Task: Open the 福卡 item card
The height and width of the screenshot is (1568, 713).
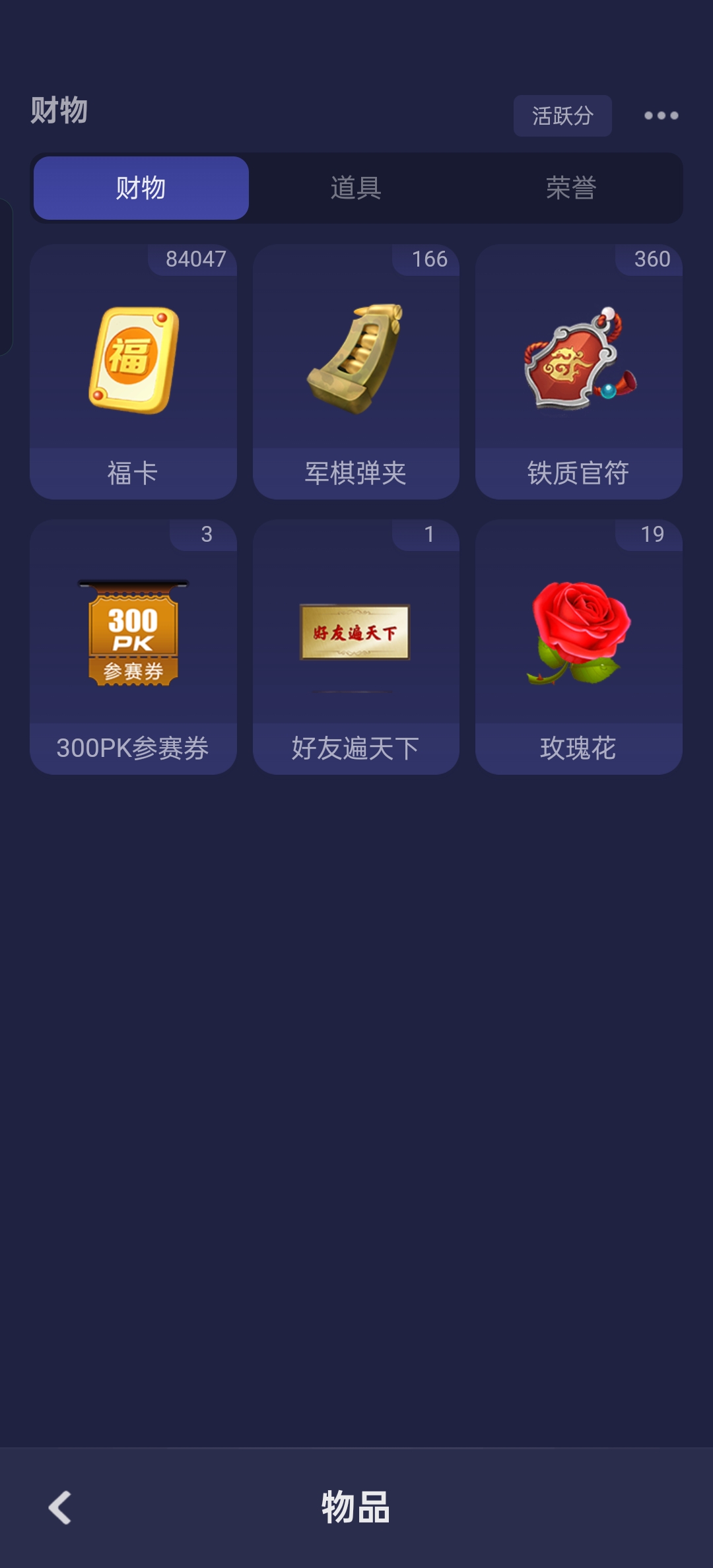Action: (133, 372)
